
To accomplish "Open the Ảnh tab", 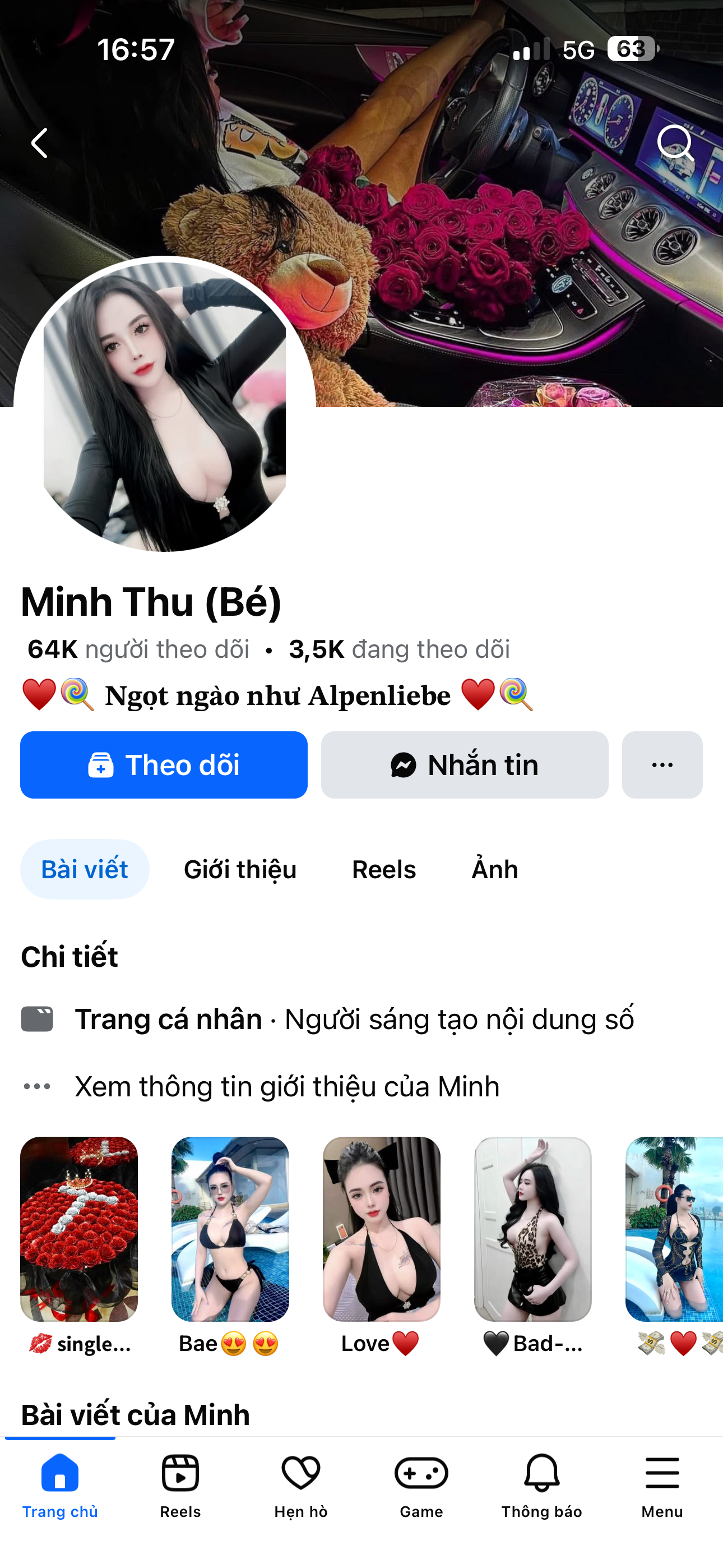I will [494, 869].
